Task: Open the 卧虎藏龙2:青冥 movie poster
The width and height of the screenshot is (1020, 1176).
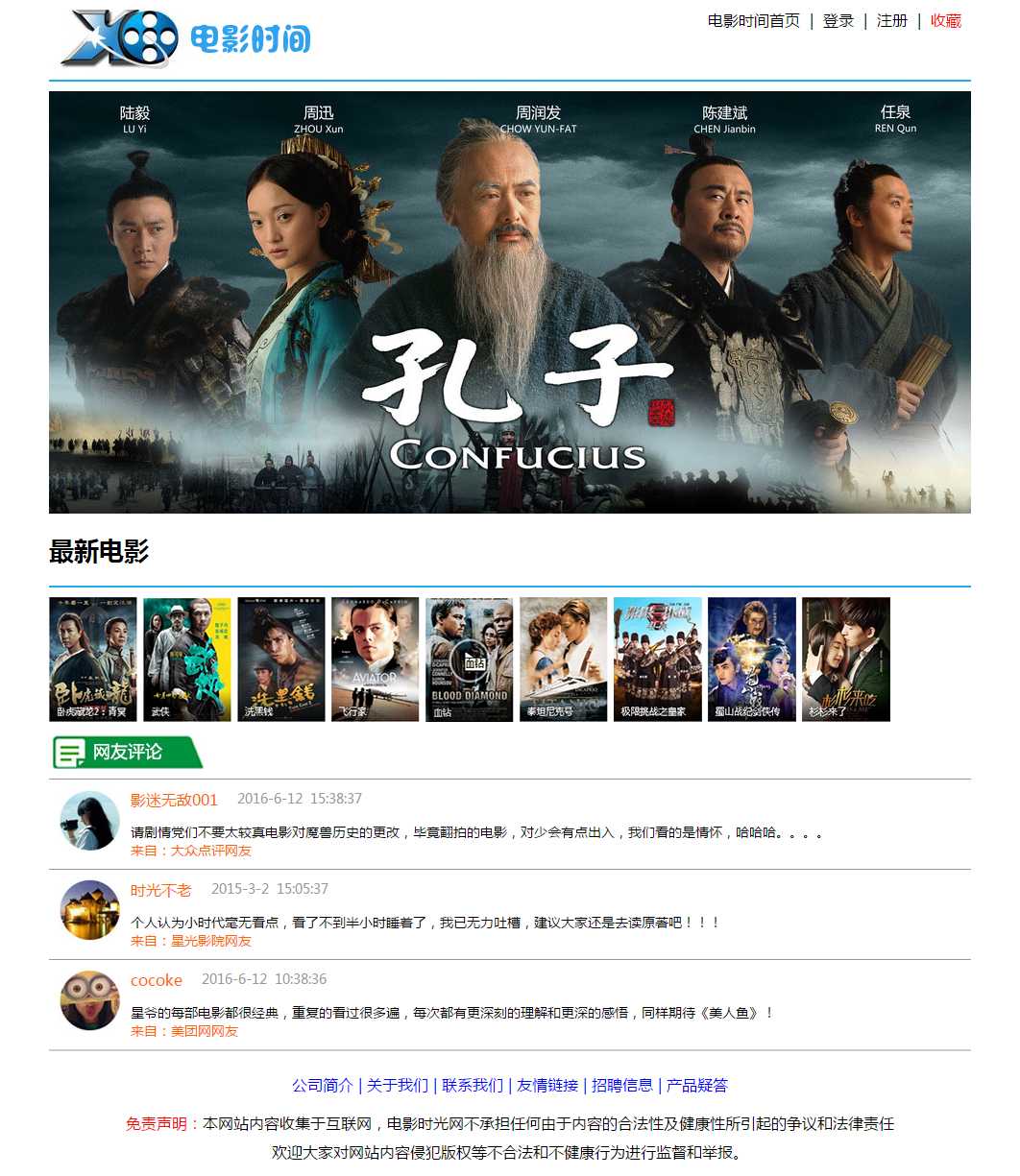Action: (x=93, y=659)
